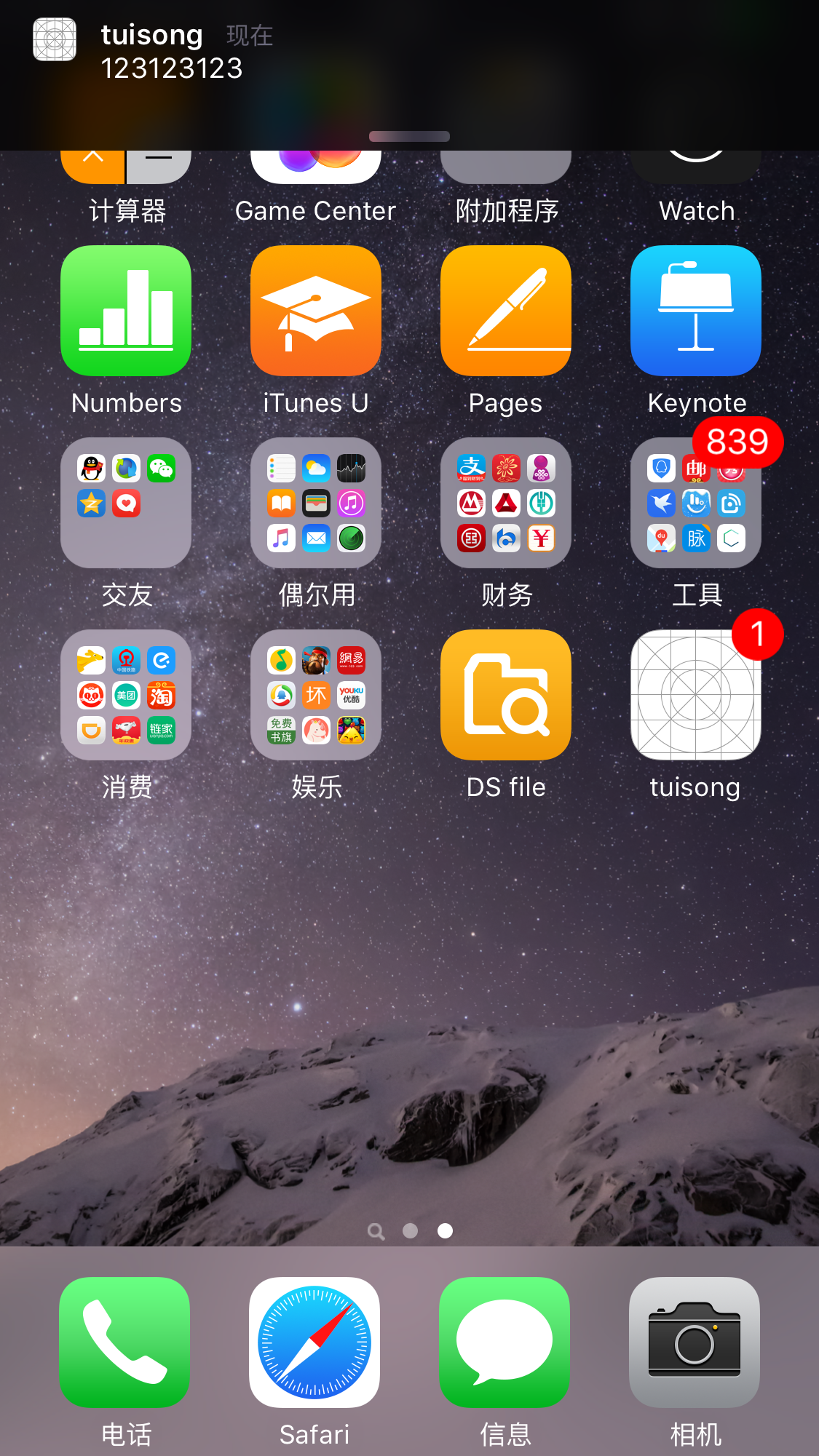Open the 交友 folder
Screen dimensions: 819x1456
tap(126, 503)
